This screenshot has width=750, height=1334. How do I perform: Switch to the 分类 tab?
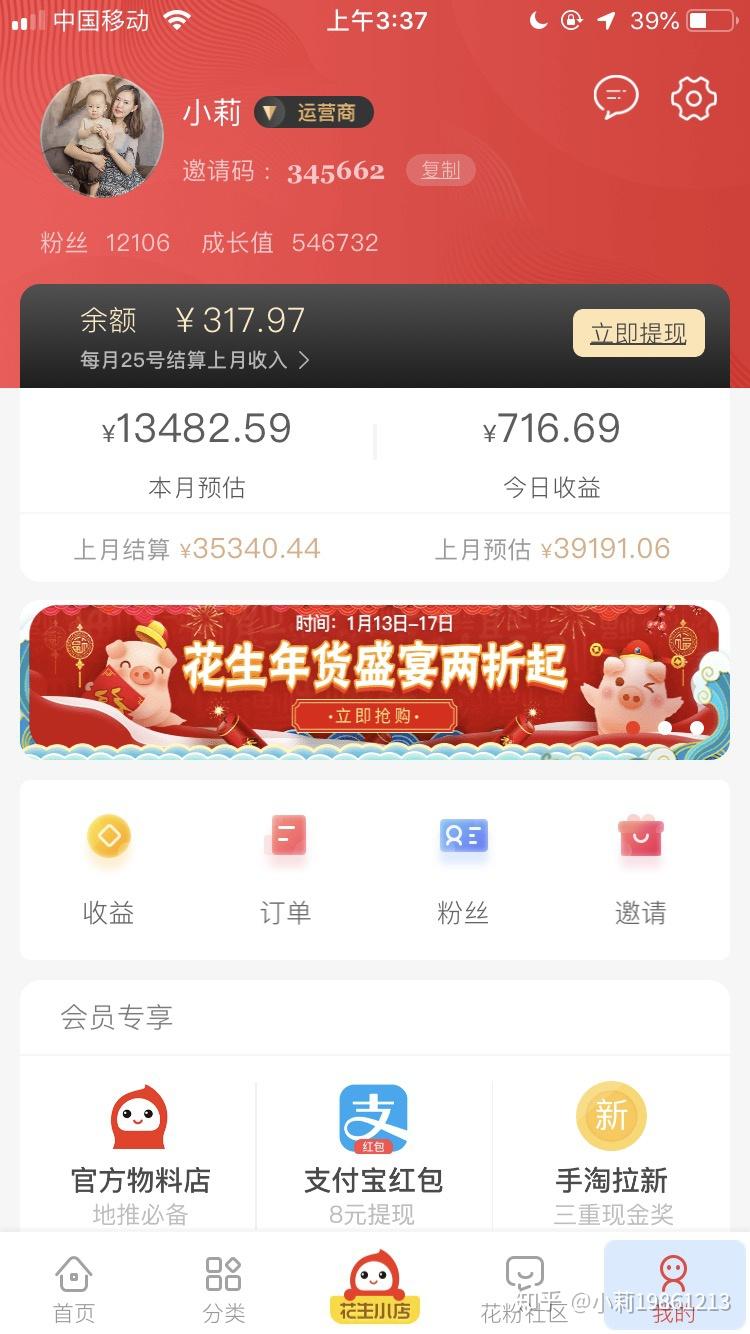[x=224, y=1288]
